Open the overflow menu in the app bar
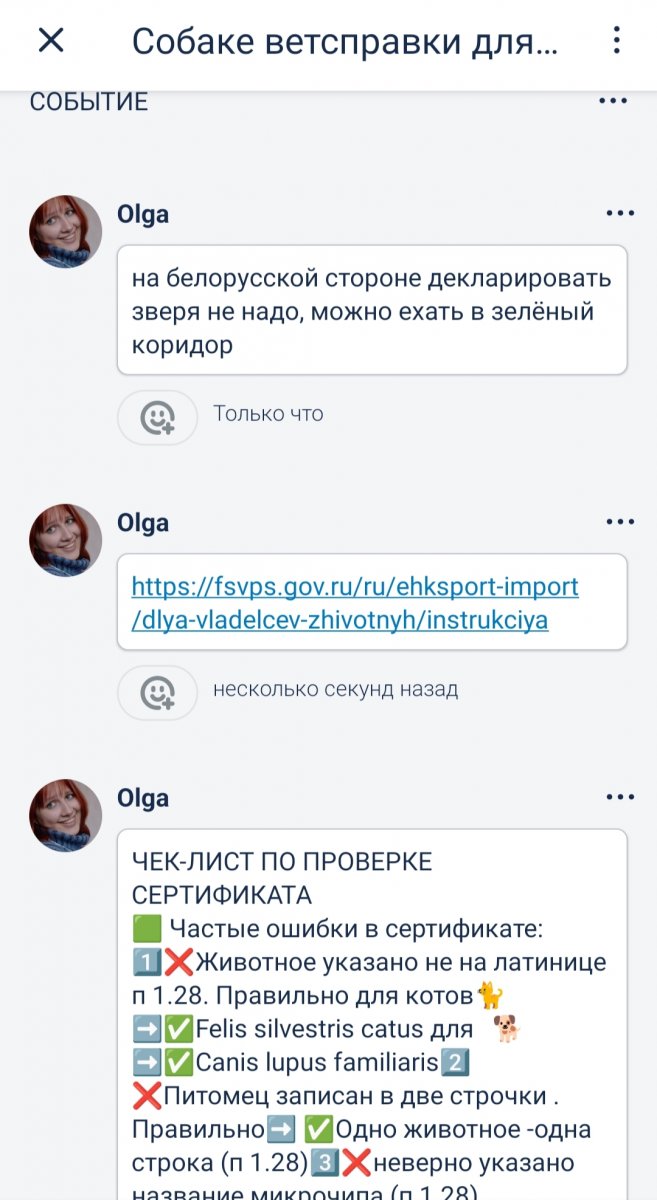 tap(617, 40)
